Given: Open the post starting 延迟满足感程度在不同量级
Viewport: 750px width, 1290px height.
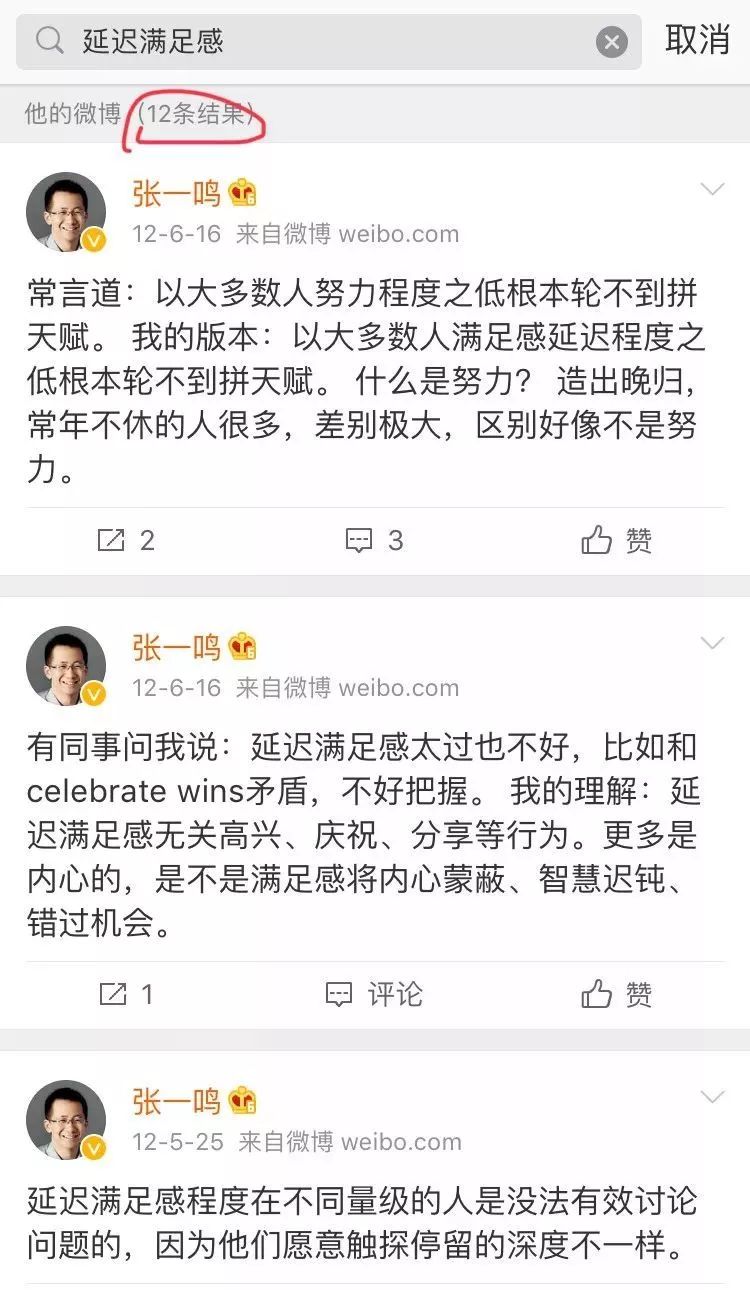Looking at the screenshot, I should point(362,1223).
